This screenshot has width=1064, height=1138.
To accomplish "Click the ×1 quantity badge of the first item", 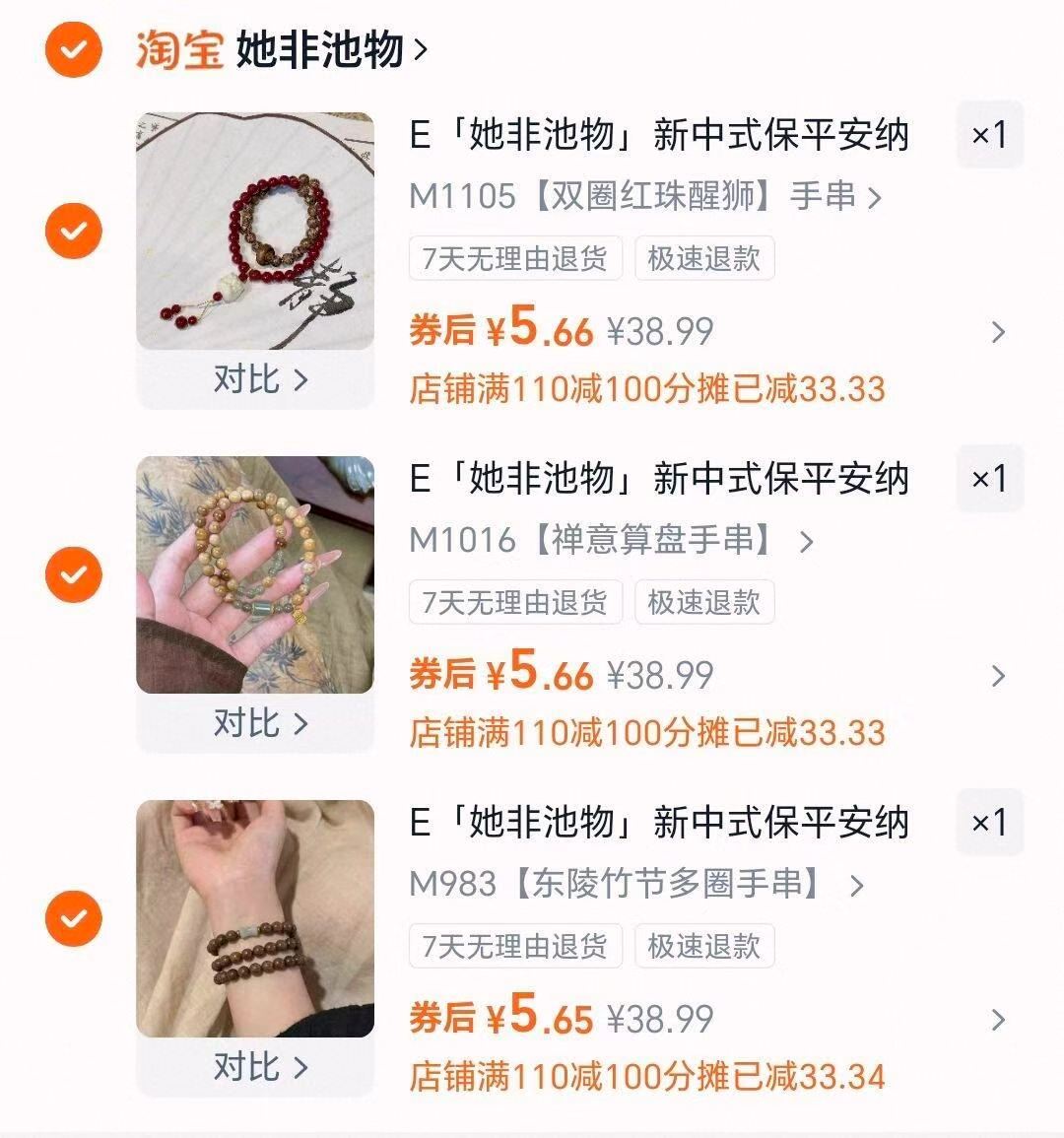I will pyautogui.click(x=990, y=136).
